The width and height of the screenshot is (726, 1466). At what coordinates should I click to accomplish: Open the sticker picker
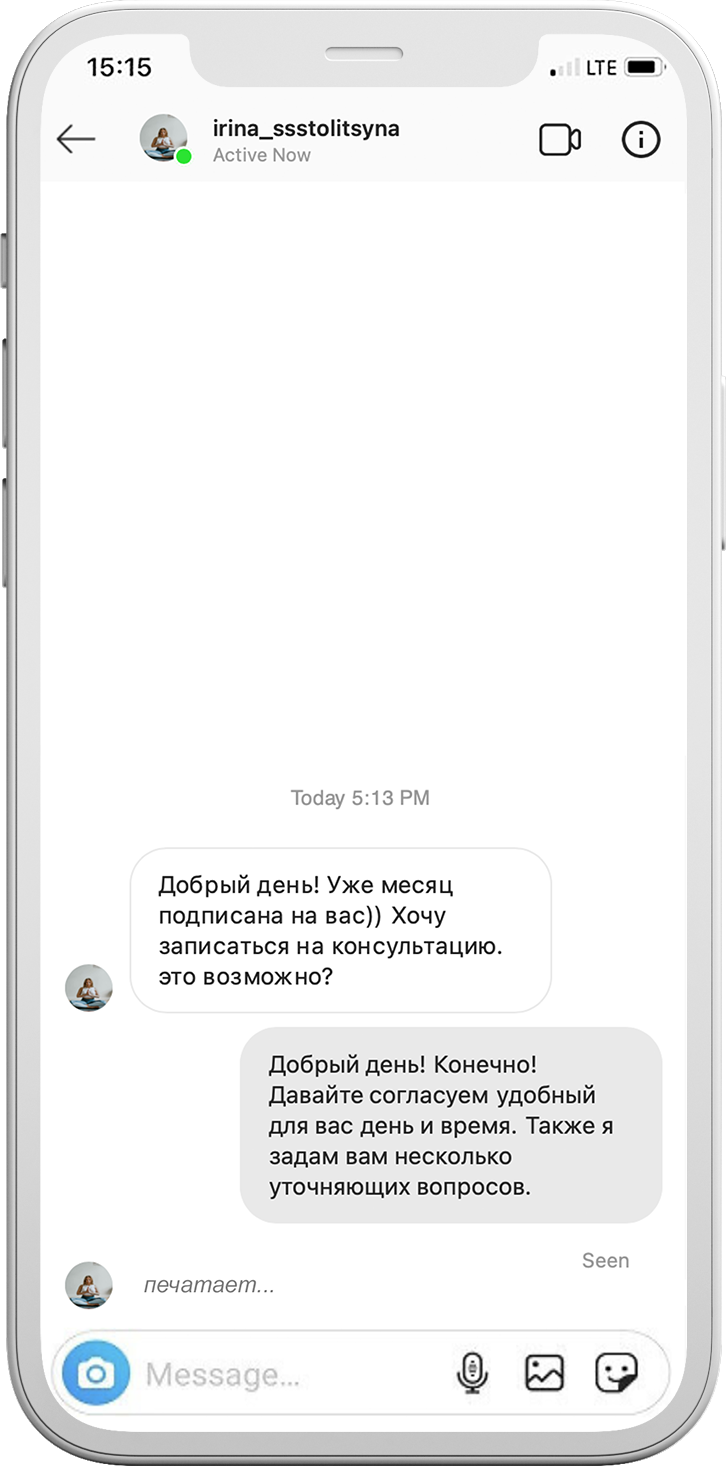[x=616, y=1373]
